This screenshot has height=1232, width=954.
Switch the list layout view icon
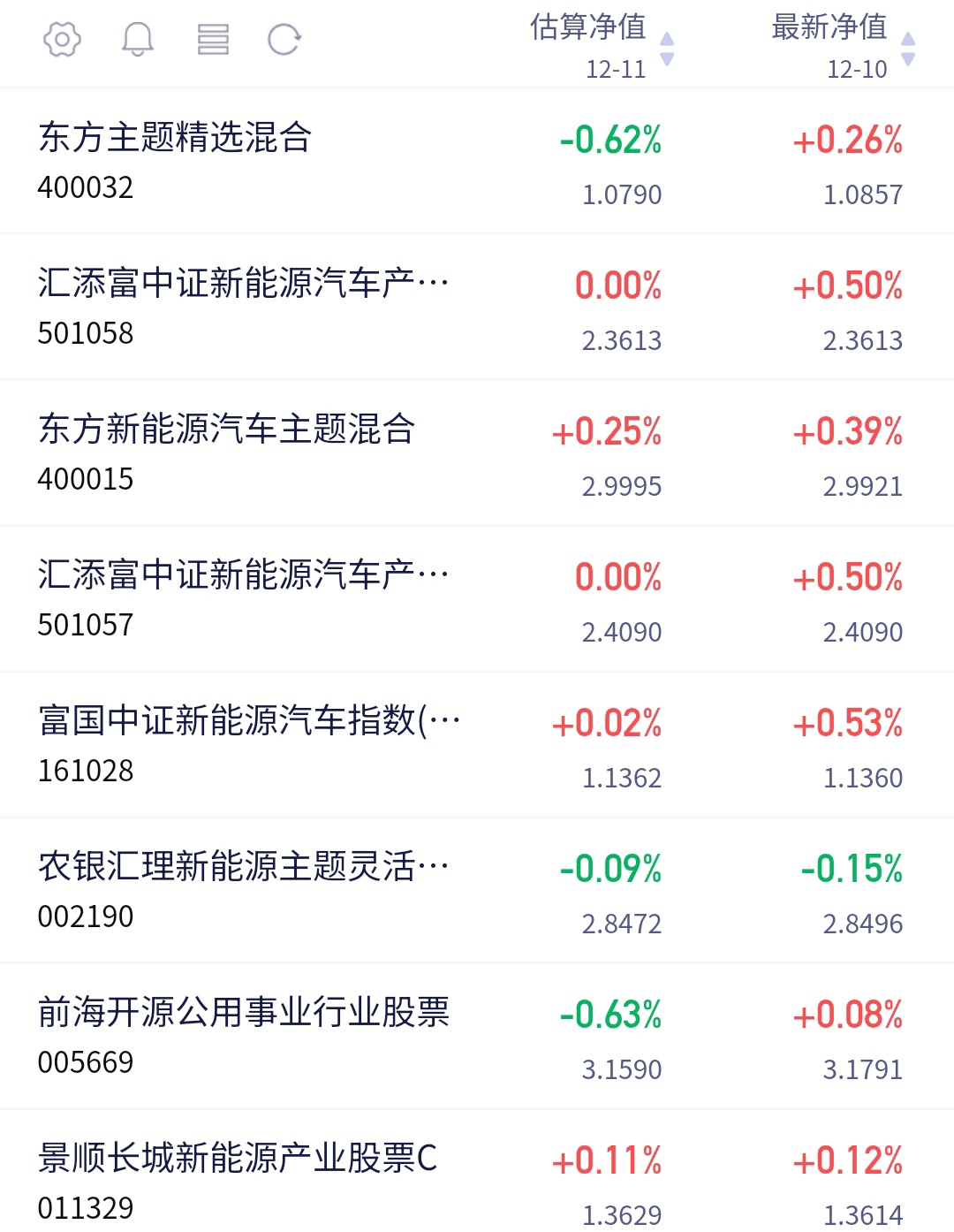(213, 40)
